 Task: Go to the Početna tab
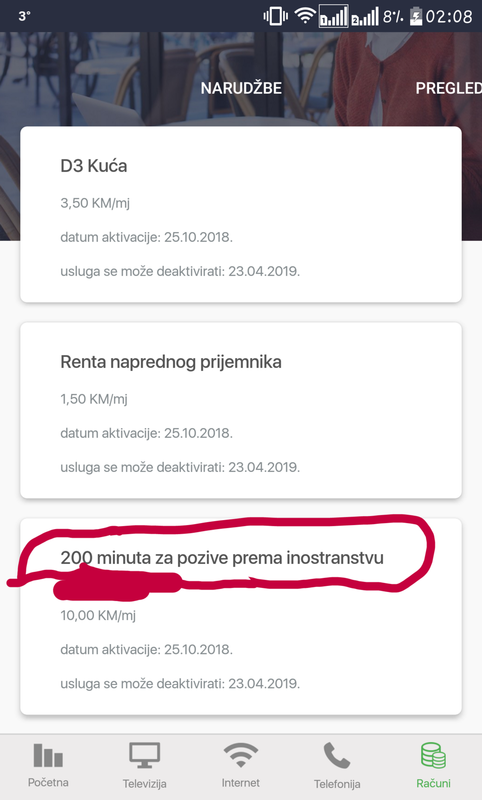coord(48,765)
